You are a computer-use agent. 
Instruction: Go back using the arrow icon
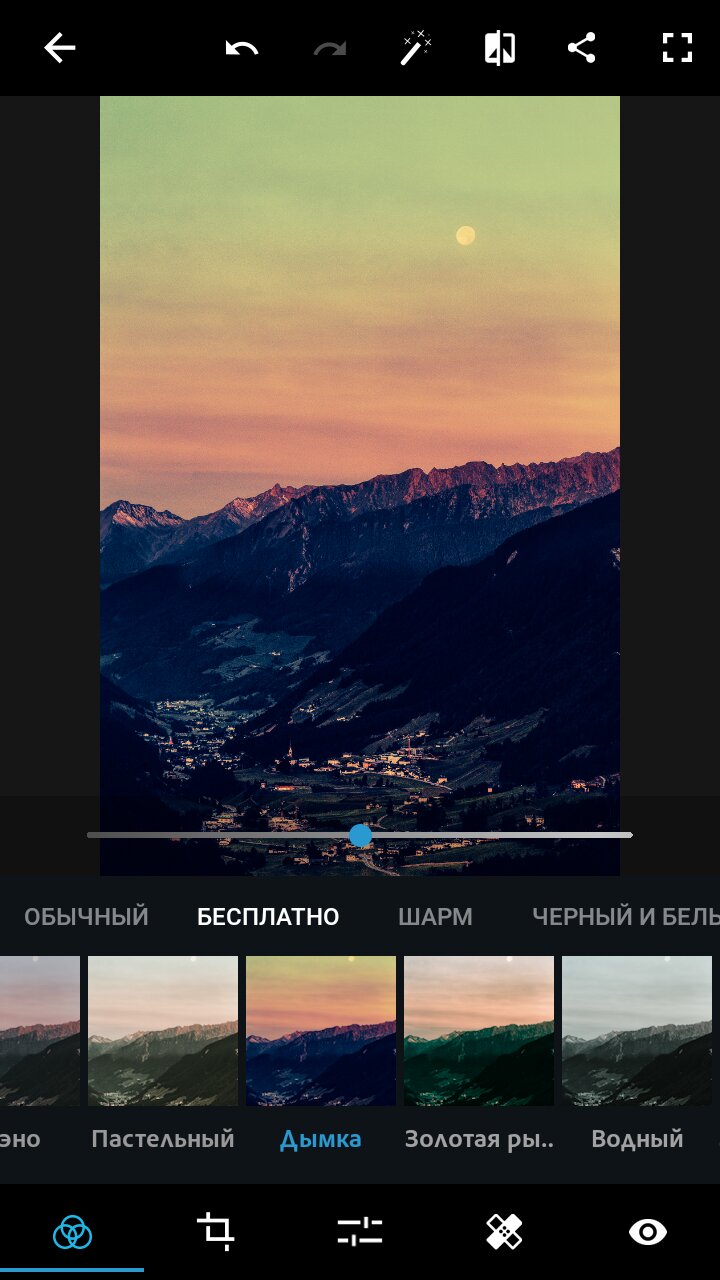coord(60,48)
